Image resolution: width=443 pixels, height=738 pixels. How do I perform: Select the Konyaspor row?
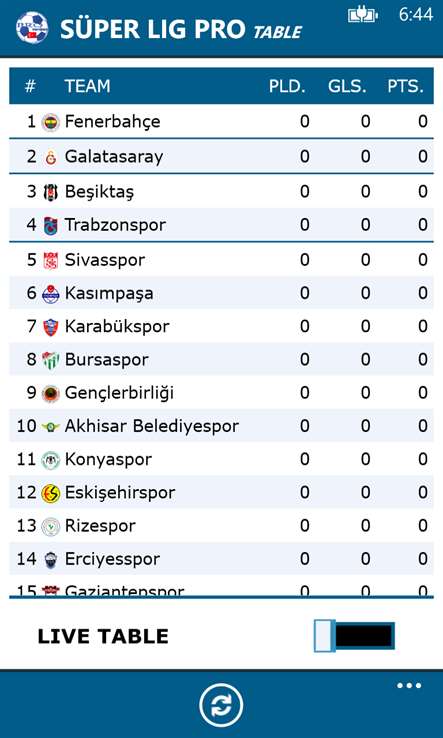tap(221, 459)
